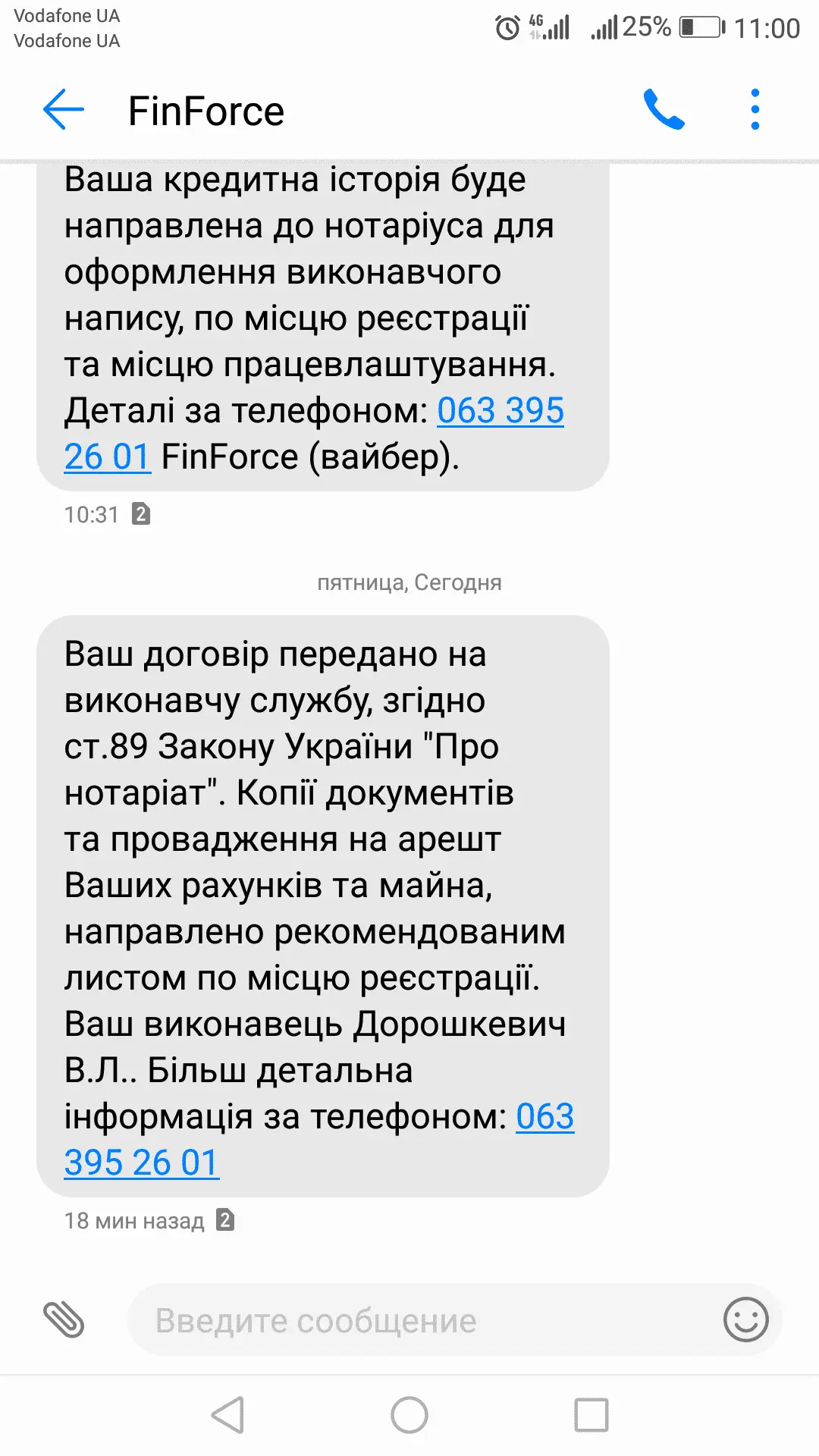This screenshot has height=1456, width=819.
Task: Tap the system home button
Action: 409,1415
